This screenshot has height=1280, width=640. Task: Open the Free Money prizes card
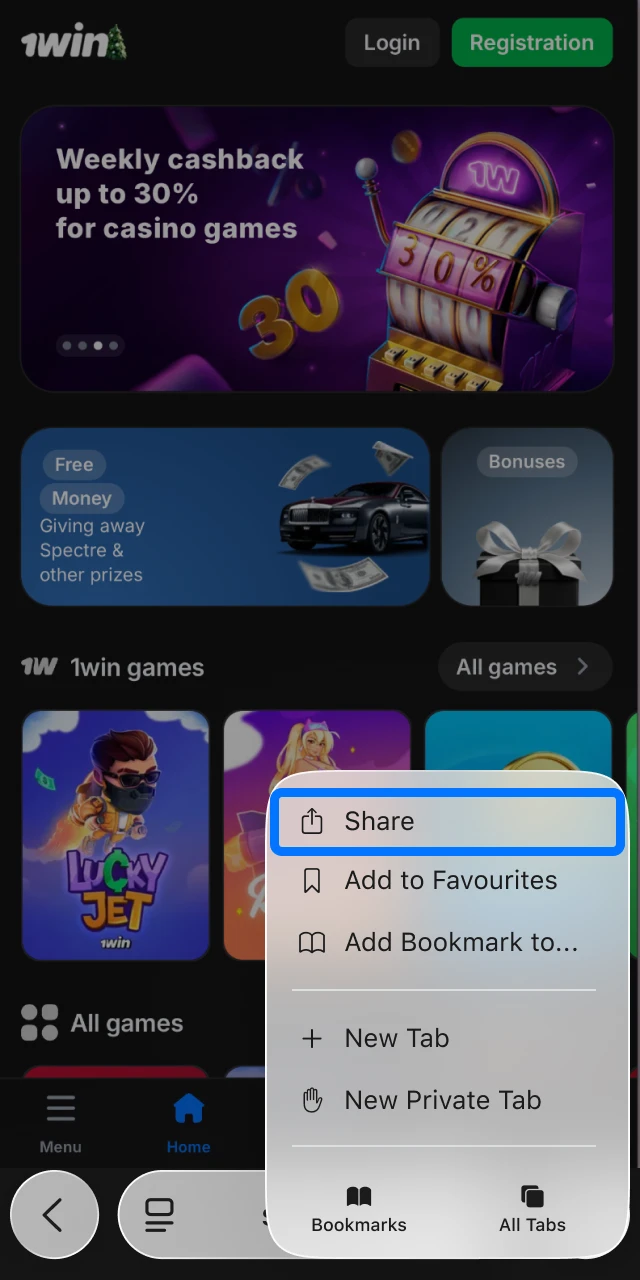tap(225, 517)
